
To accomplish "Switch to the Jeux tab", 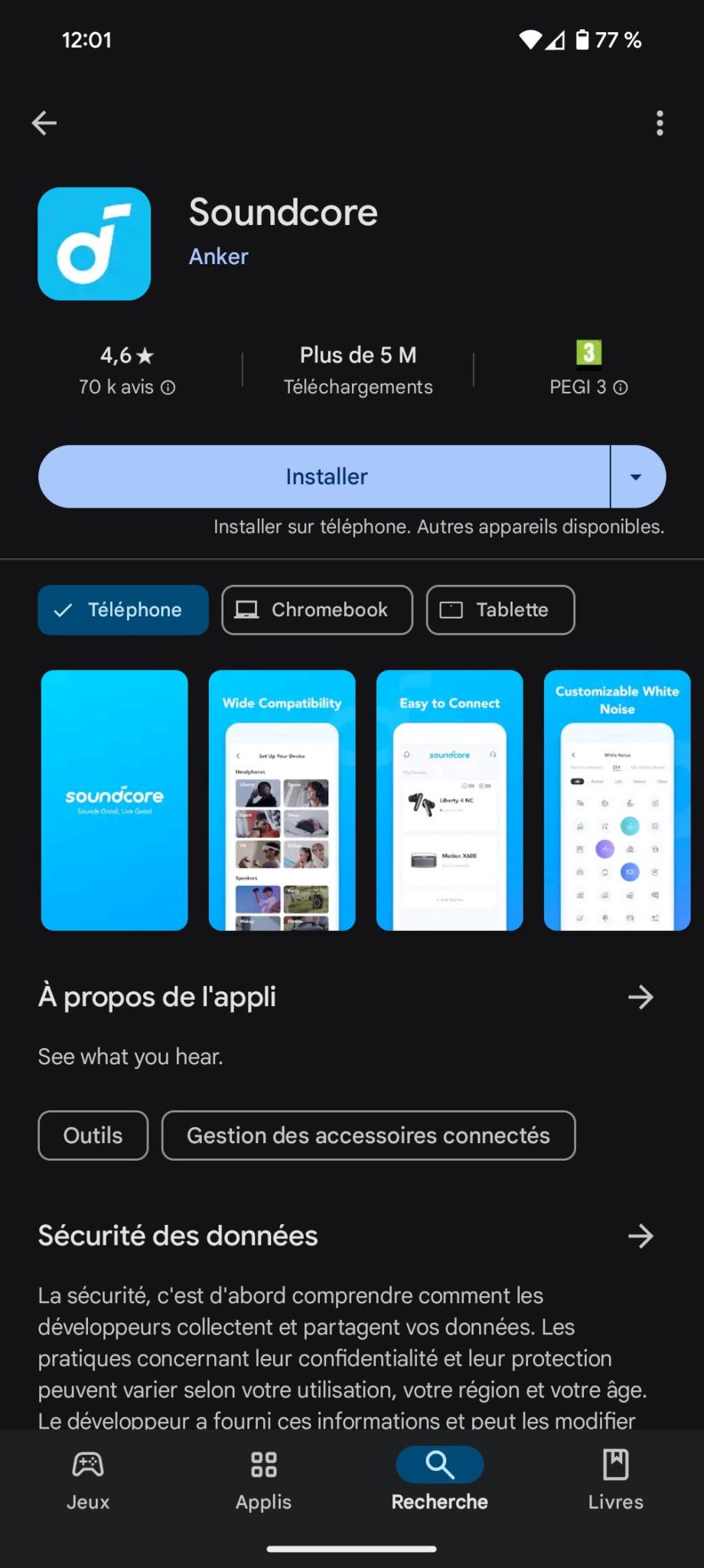I will (88, 1479).
